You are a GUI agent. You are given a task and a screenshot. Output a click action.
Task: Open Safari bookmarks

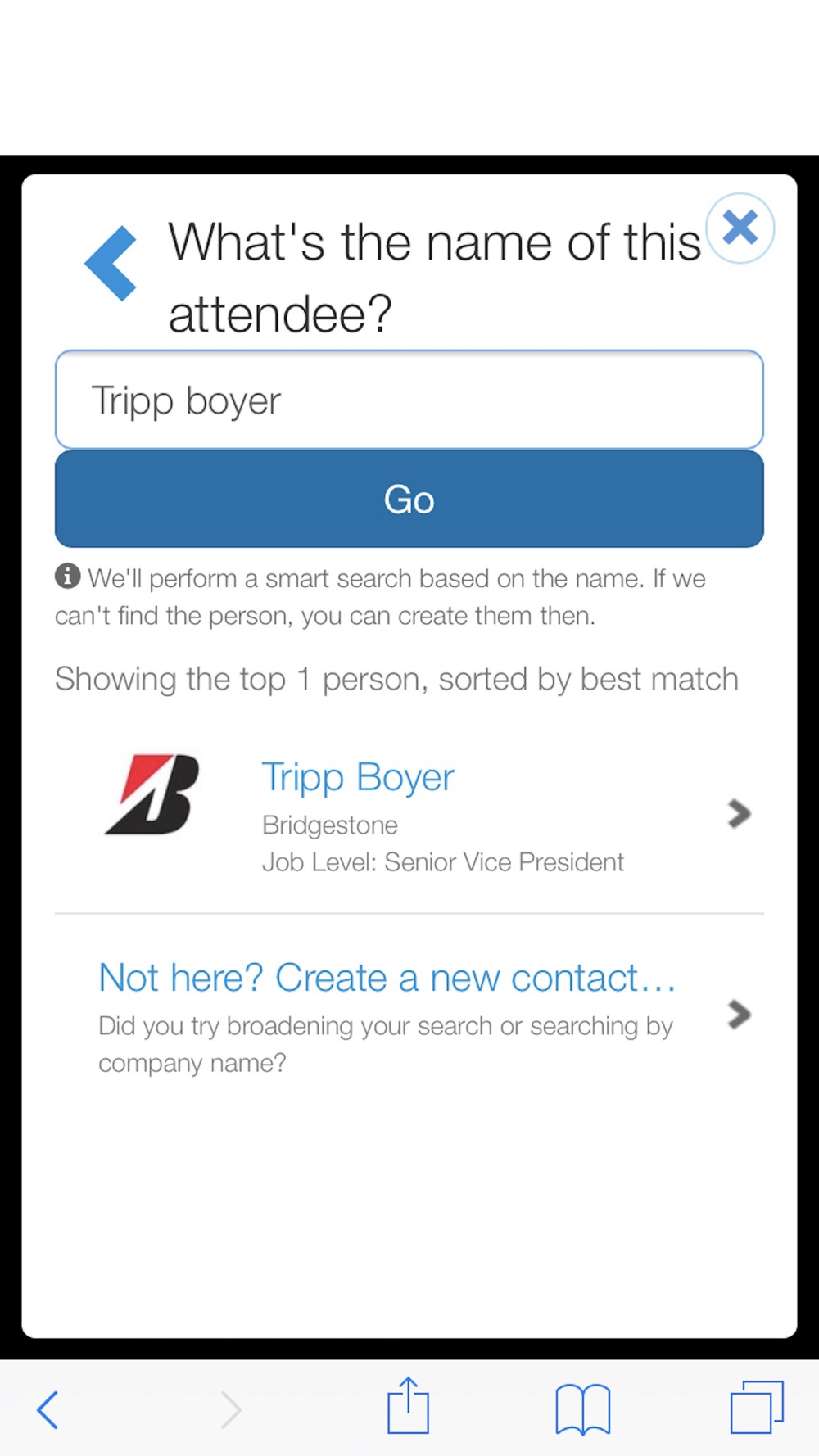coord(582,1409)
